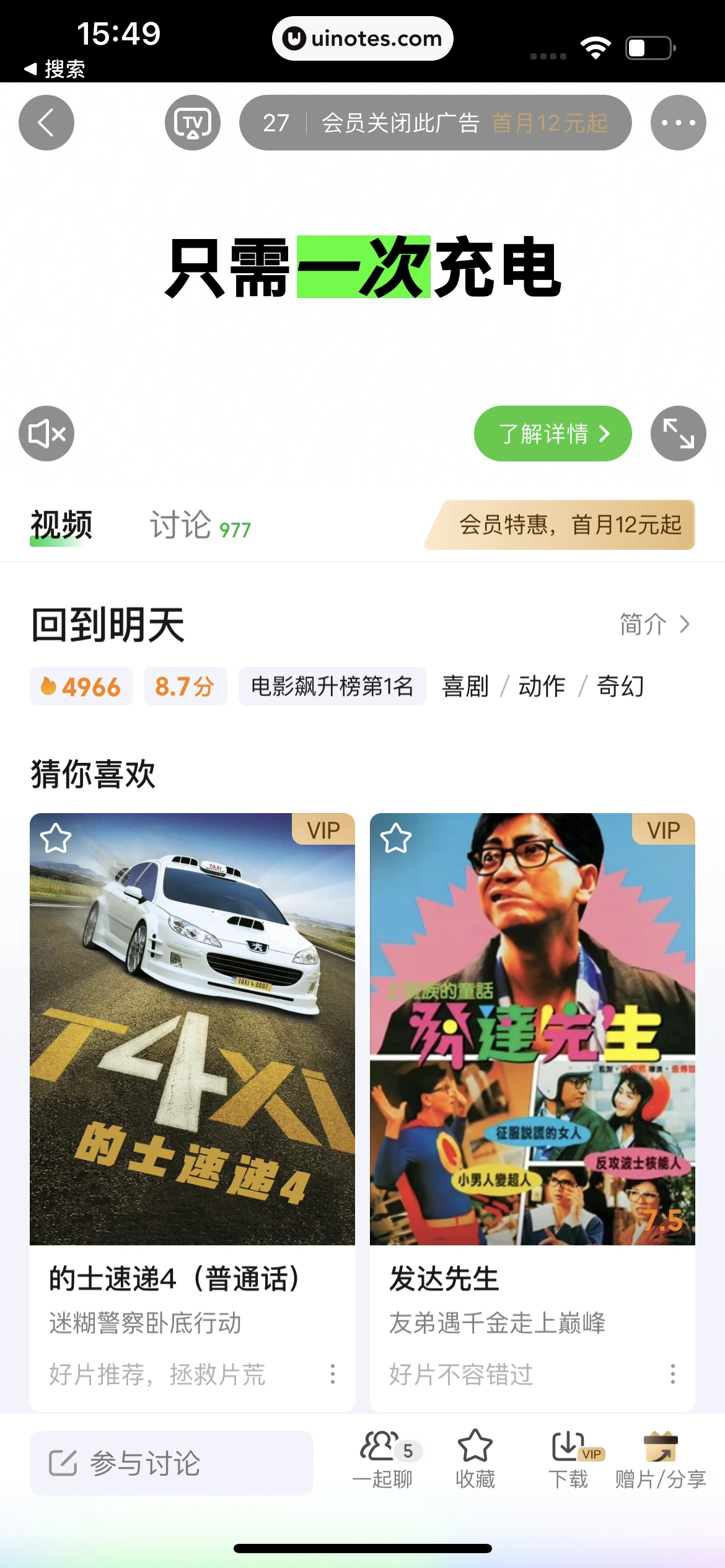
Task: Favorite the 发达先生 poster star
Action: pyautogui.click(x=395, y=838)
